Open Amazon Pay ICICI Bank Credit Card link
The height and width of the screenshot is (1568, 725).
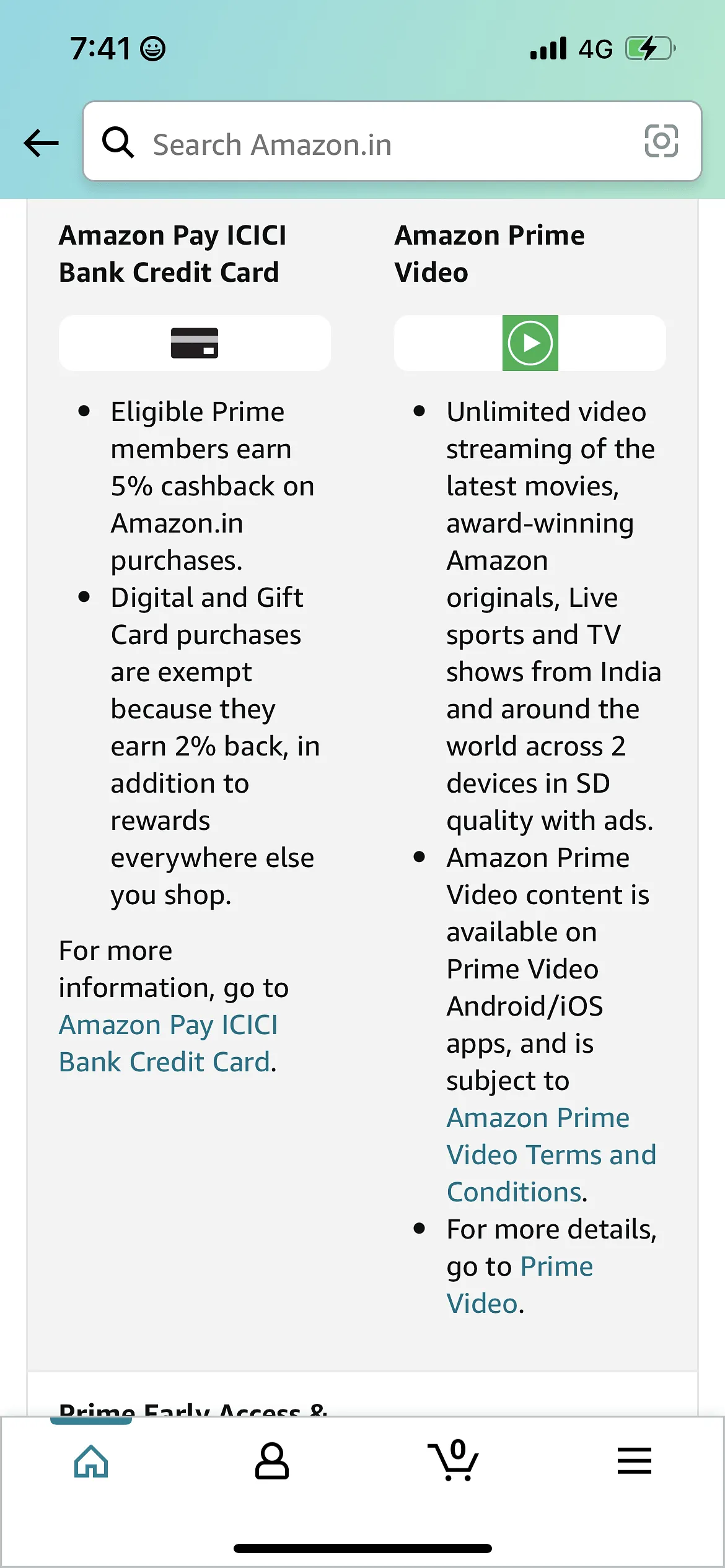[x=168, y=1043]
